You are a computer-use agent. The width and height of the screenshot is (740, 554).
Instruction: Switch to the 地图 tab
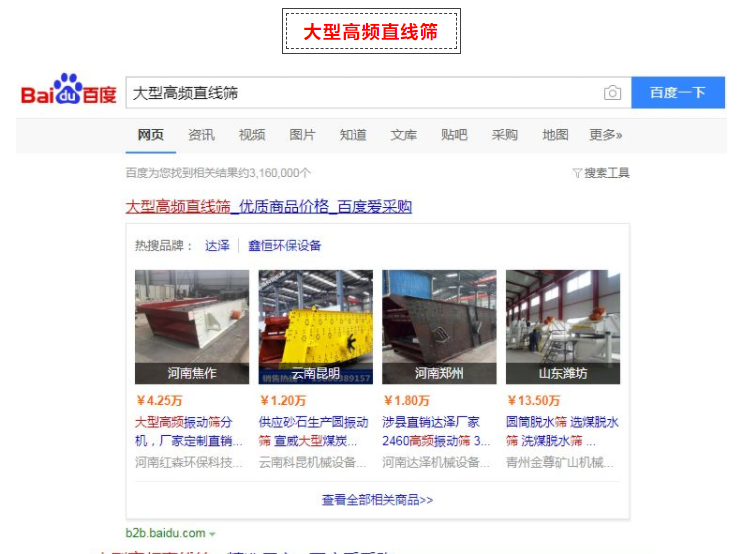pyautogui.click(x=555, y=135)
